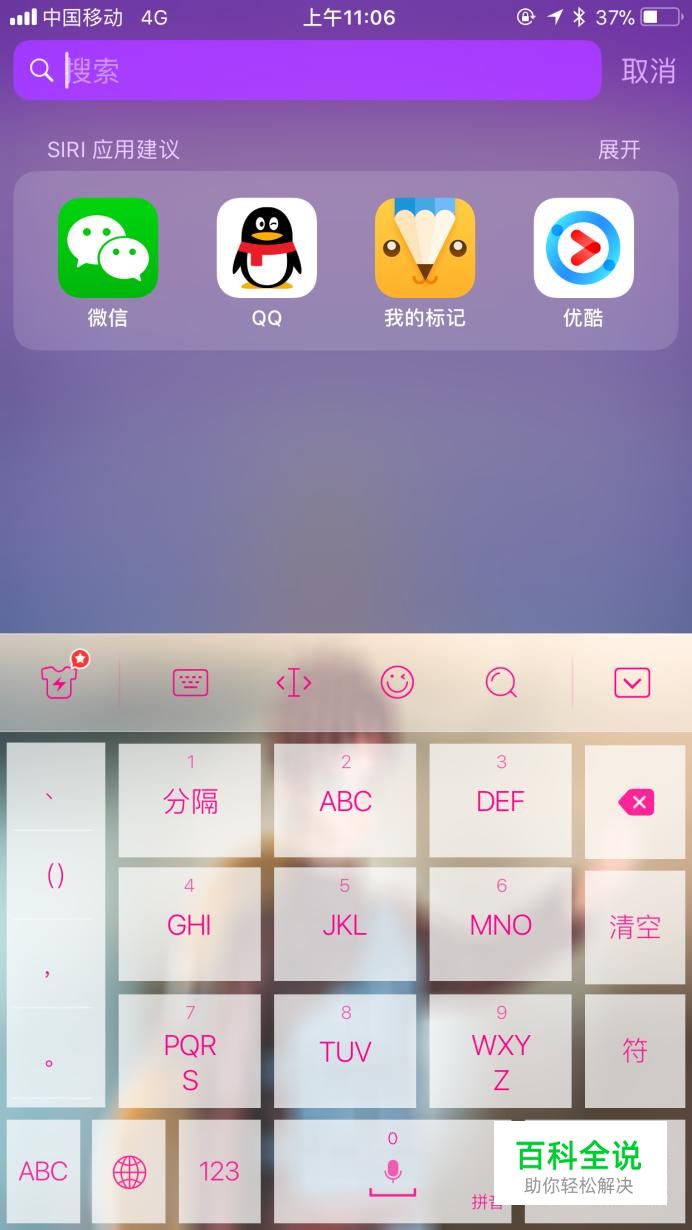Open the 优酷 app
The image size is (692, 1230).
click(583, 248)
